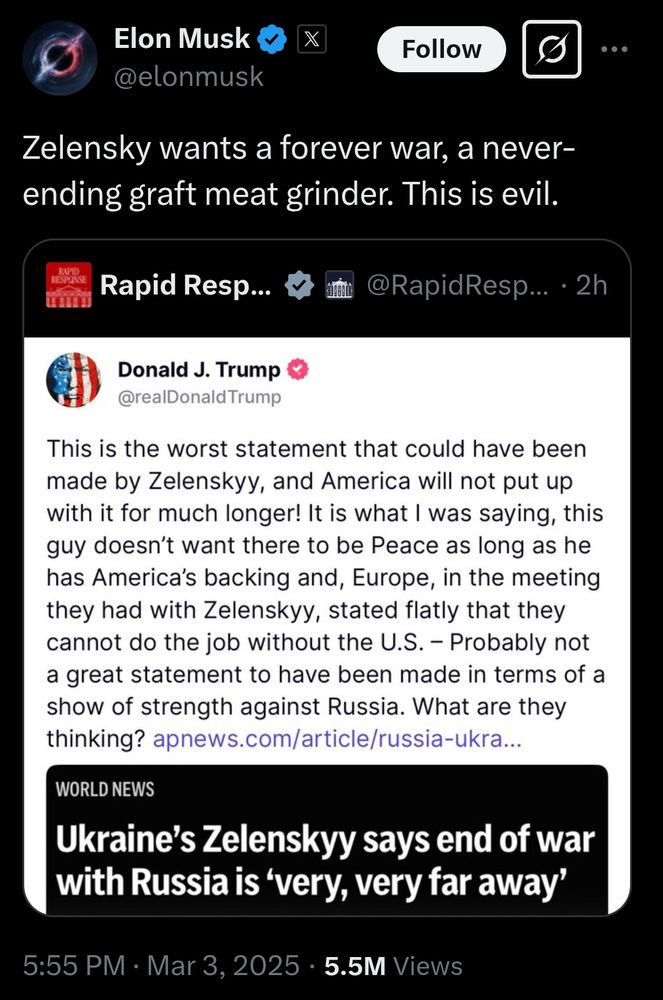Tap the X affiliation badge beside the name
663x1000 pixels.
pyautogui.click(x=312, y=40)
